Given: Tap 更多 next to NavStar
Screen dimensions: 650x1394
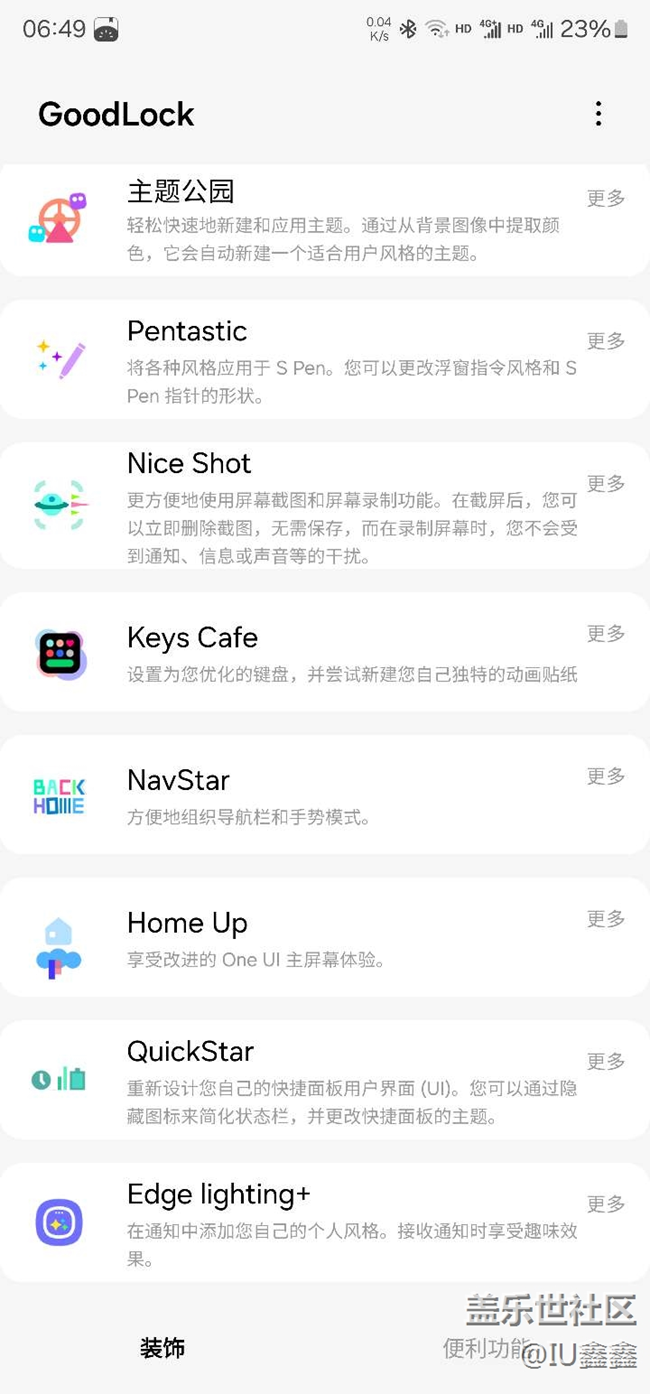Looking at the screenshot, I should click(605, 776).
